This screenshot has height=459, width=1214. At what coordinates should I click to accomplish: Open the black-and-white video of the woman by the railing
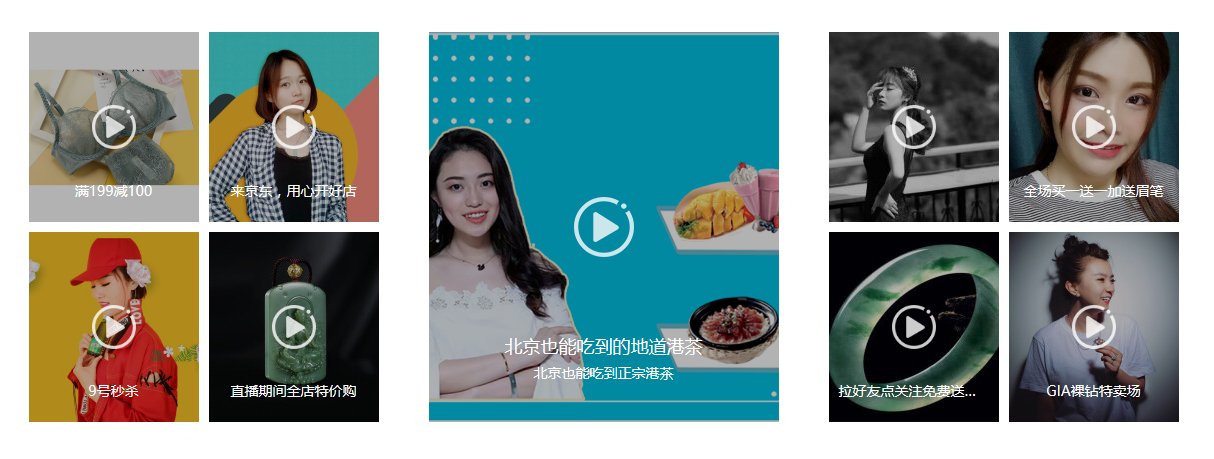pyautogui.click(x=913, y=127)
